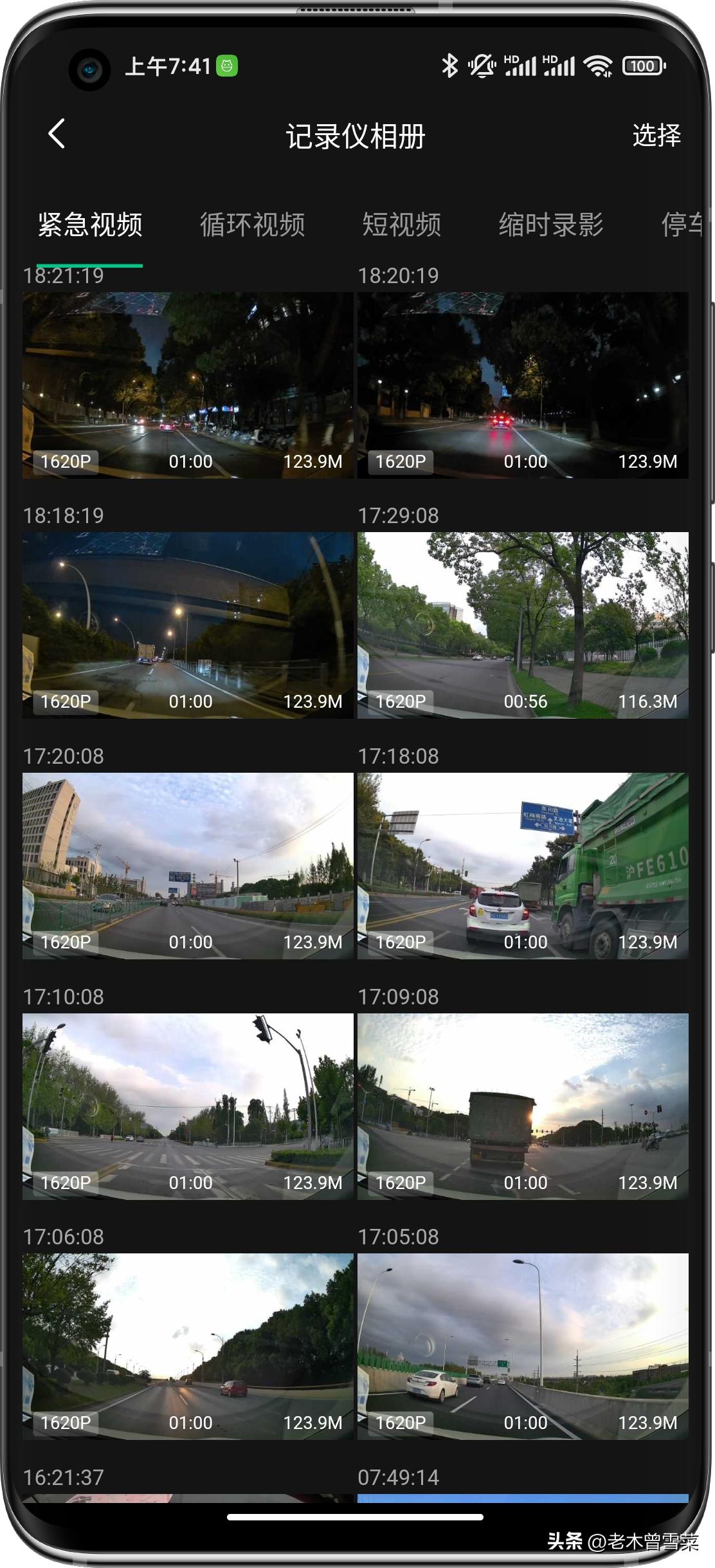Screen dimensions: 715x1568
Task: Open the 17:18:08 video with green truck
Action: 523,865
